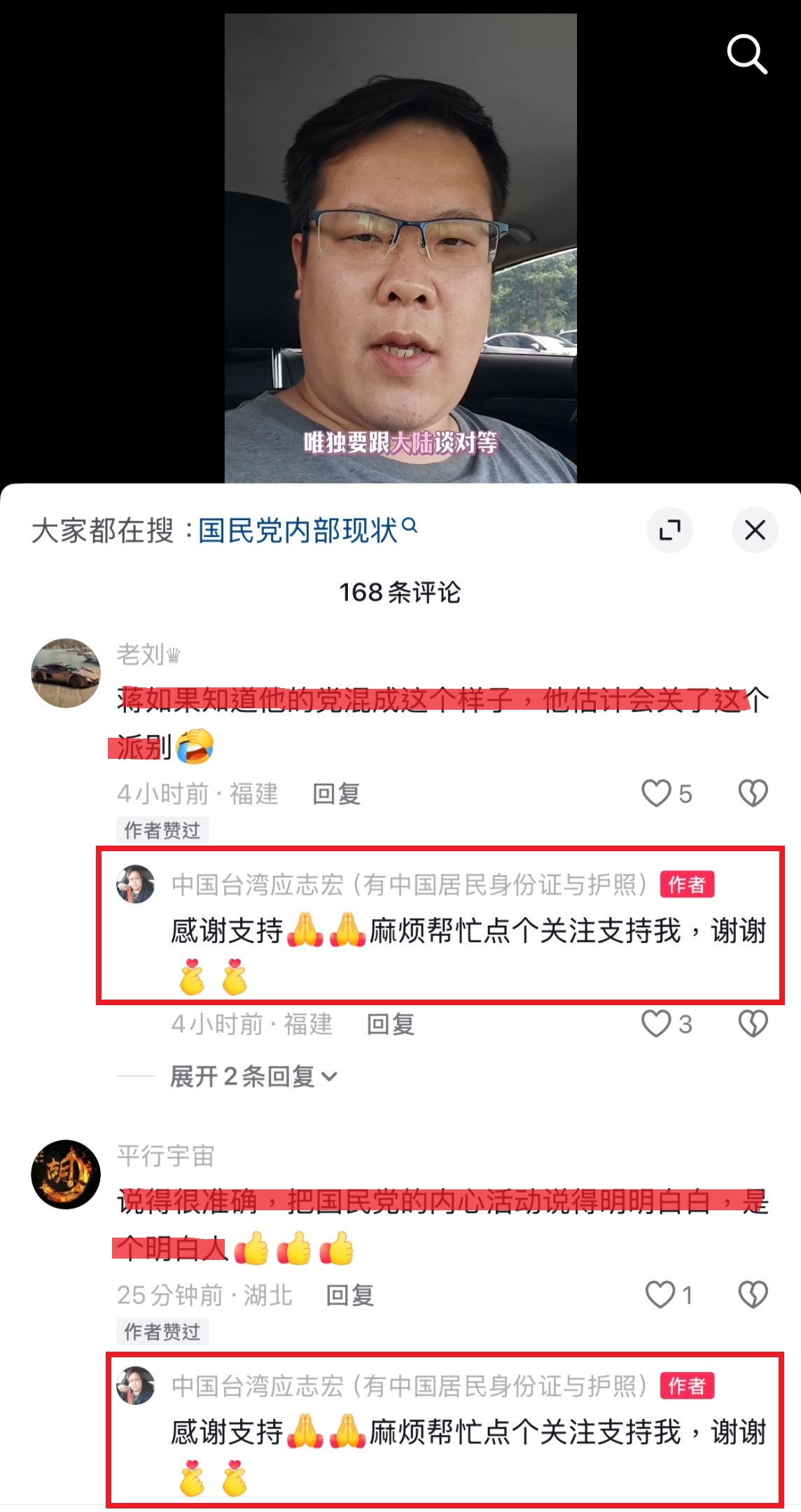Reply to 平行宇宙's comment
The height and width of the screenshot is (1512, 801).
pyautogui.click(x=349, y=1295)
